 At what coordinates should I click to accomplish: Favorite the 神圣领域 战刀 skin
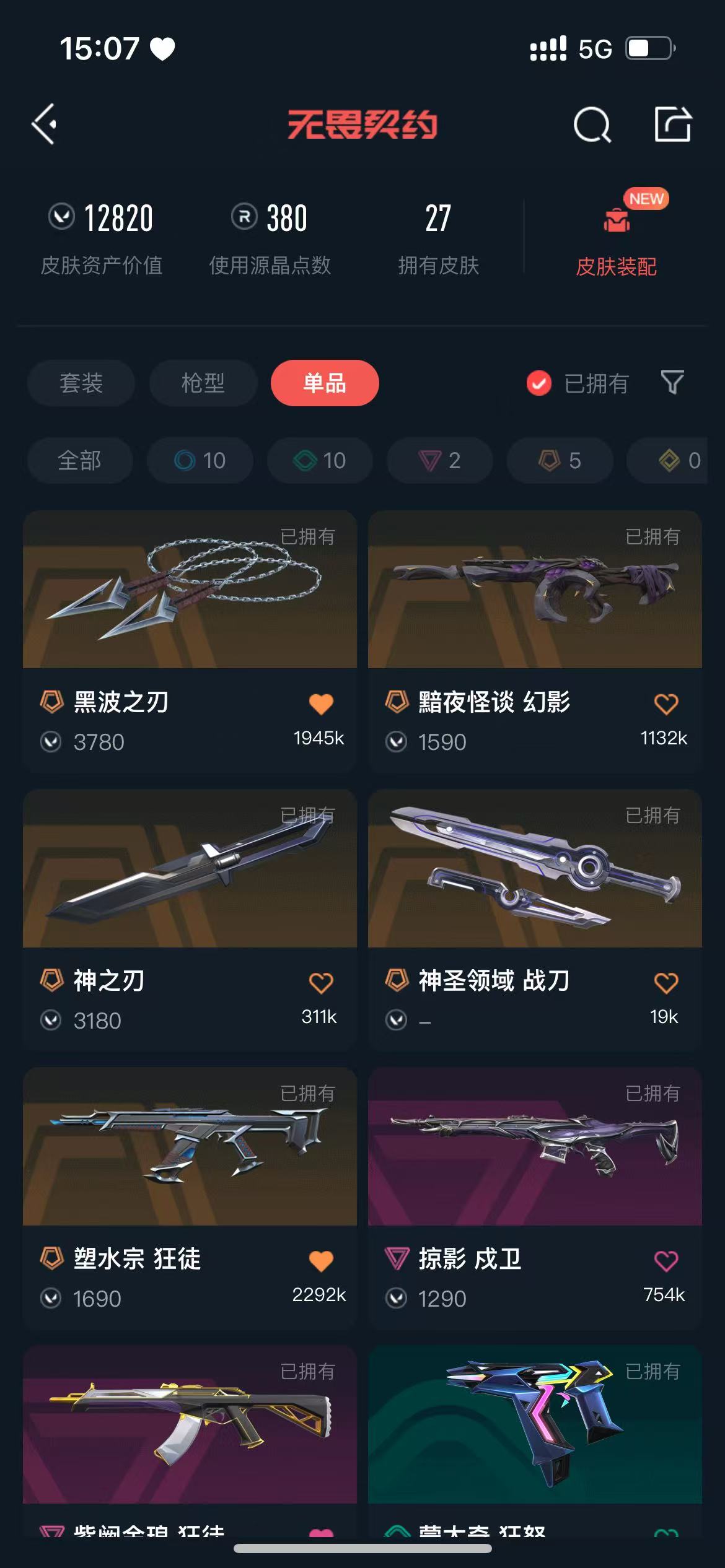click(666, 983)
